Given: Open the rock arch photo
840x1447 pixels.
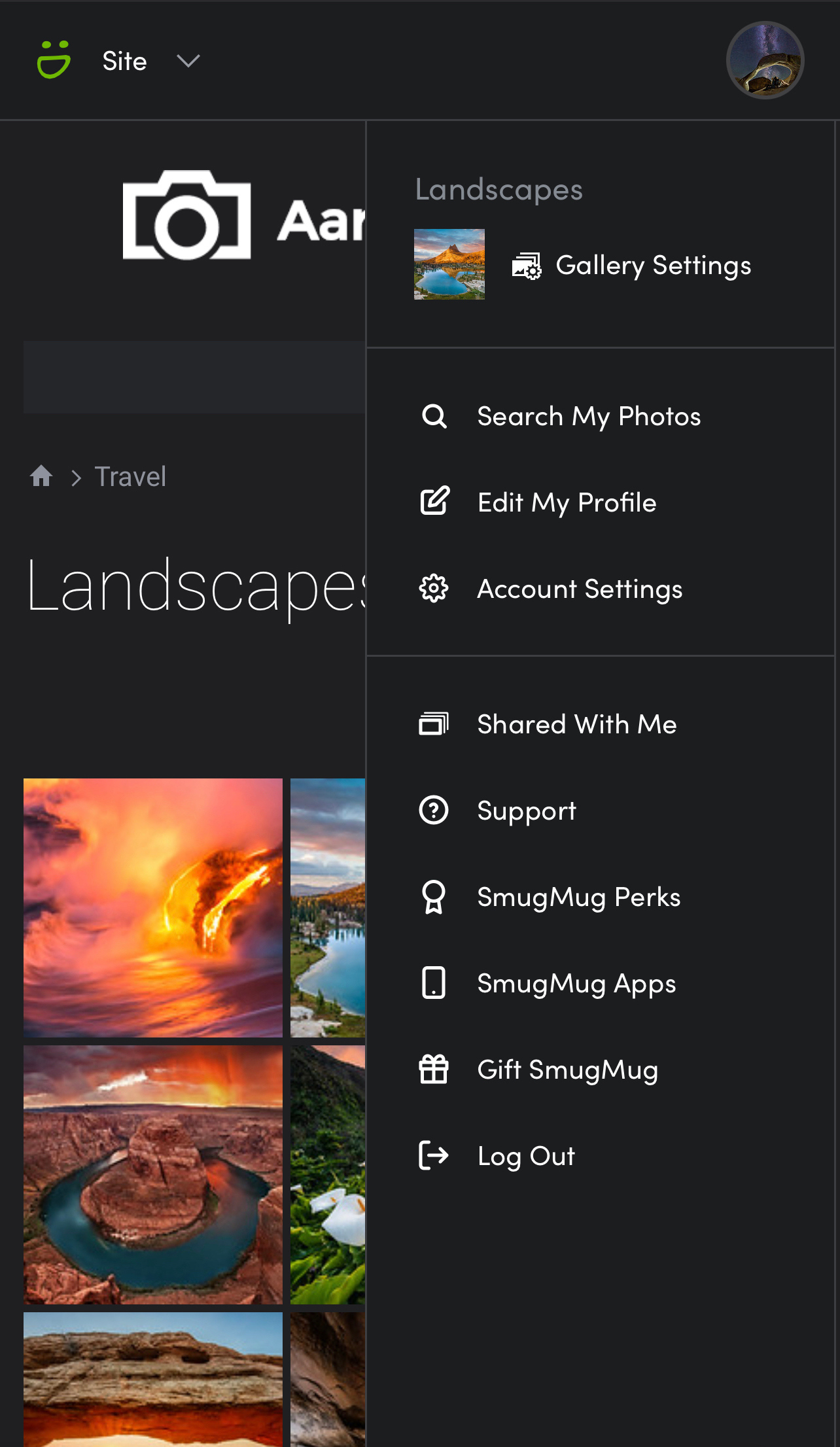Looking at the screenshot, I should point(153,1379).
